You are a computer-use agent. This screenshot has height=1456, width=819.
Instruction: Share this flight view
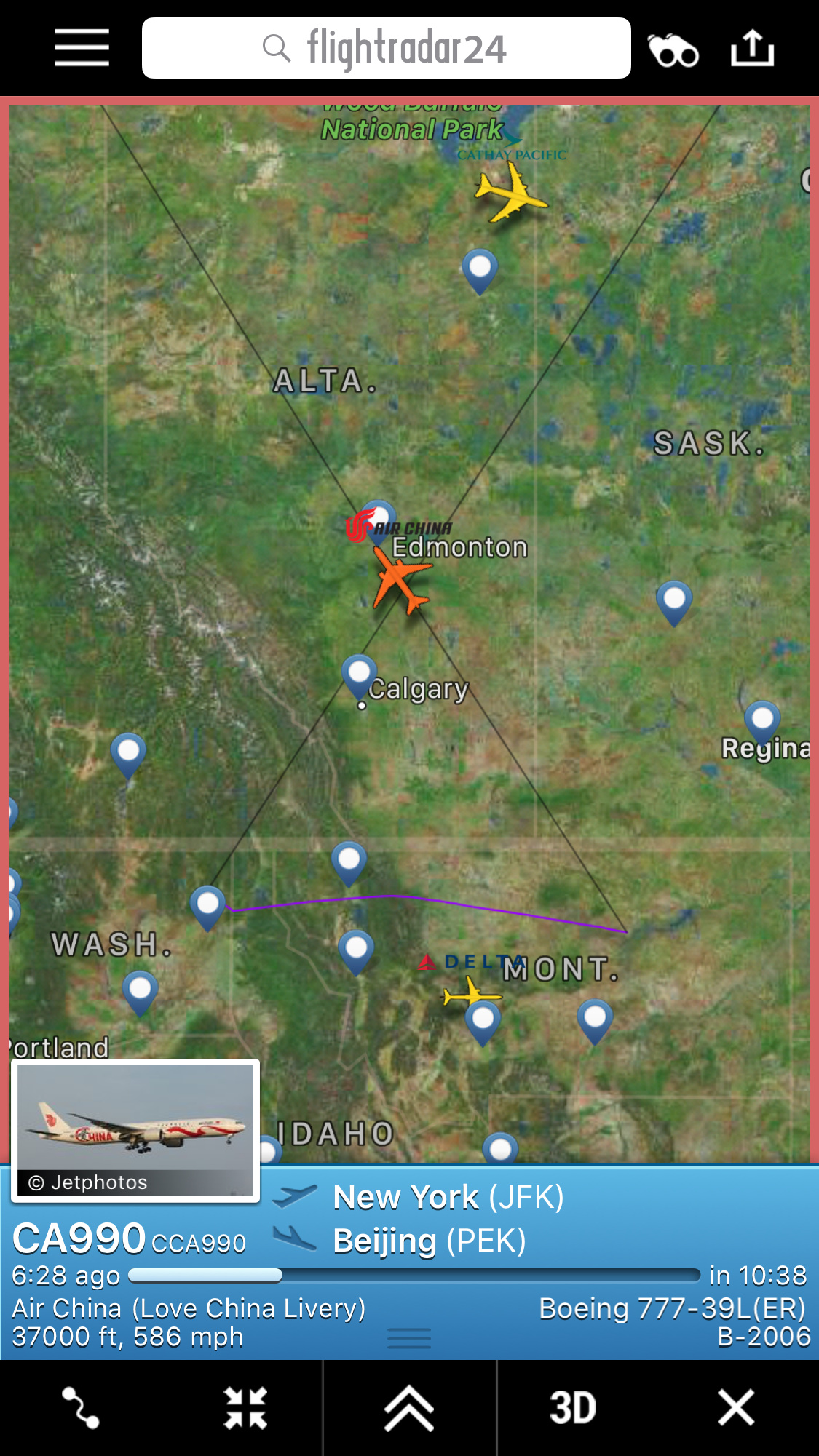click(x=752, y=48)
